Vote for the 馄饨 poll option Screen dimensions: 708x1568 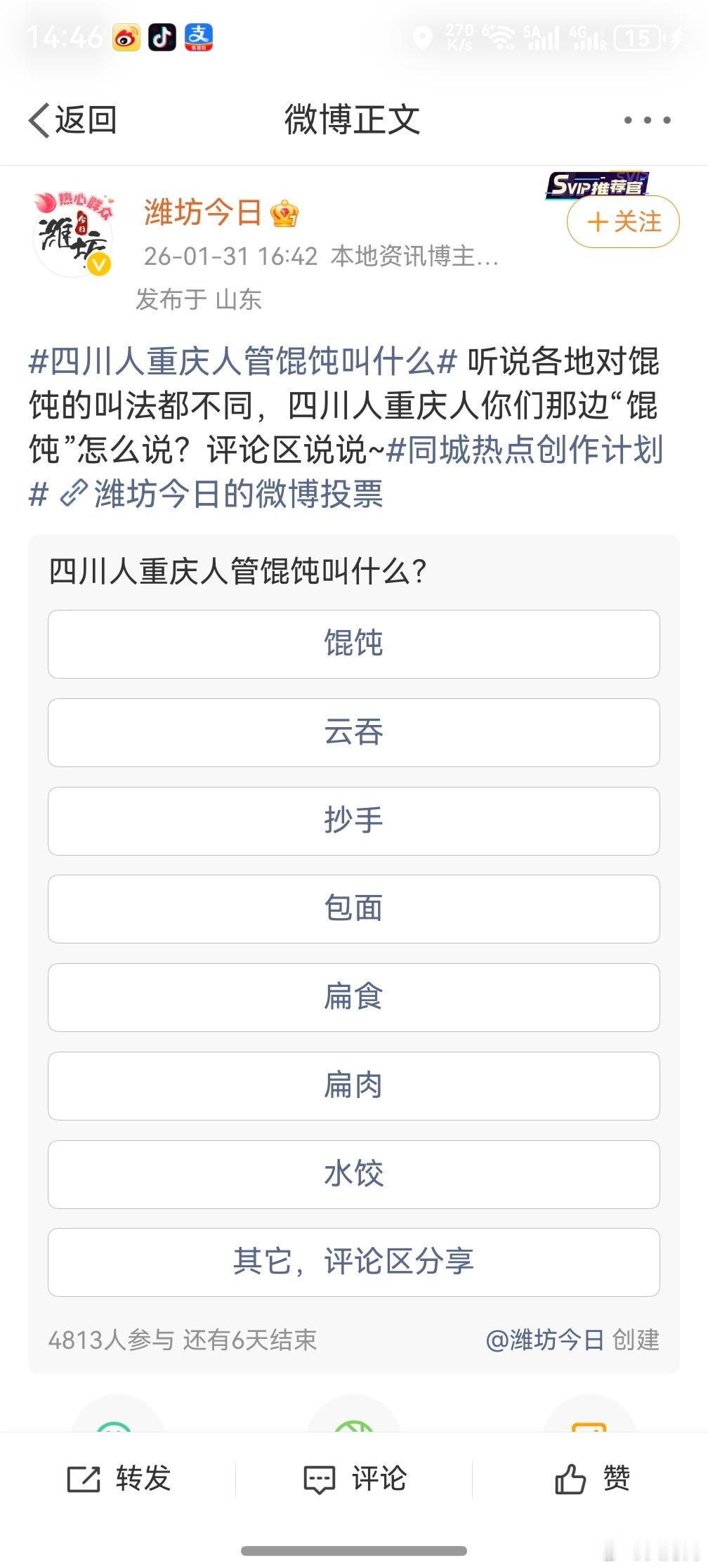point(354,643)
